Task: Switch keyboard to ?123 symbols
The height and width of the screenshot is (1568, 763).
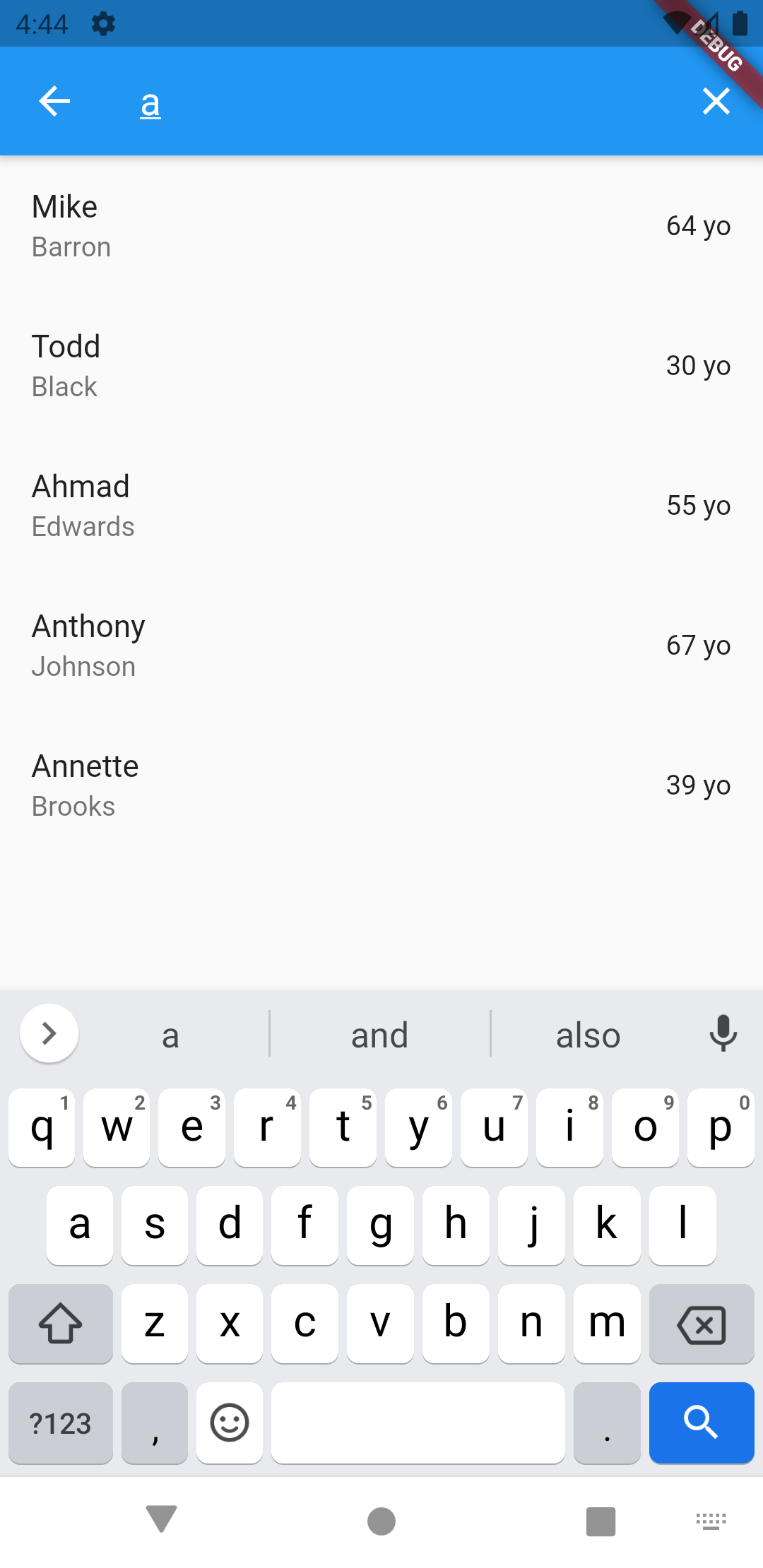Action: pos(61,1423)
